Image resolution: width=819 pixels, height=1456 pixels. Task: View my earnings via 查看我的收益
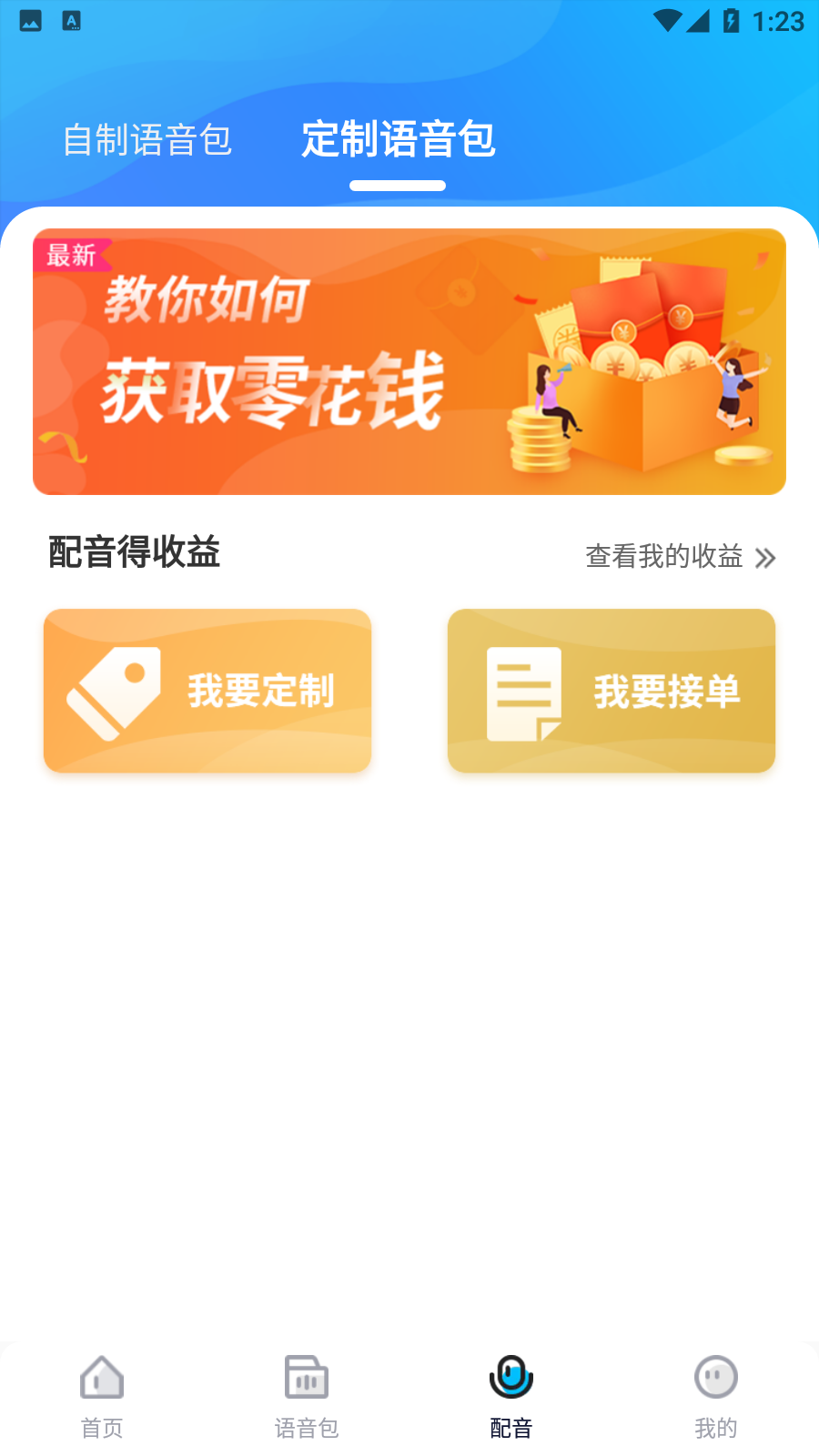tap(680, 556)
